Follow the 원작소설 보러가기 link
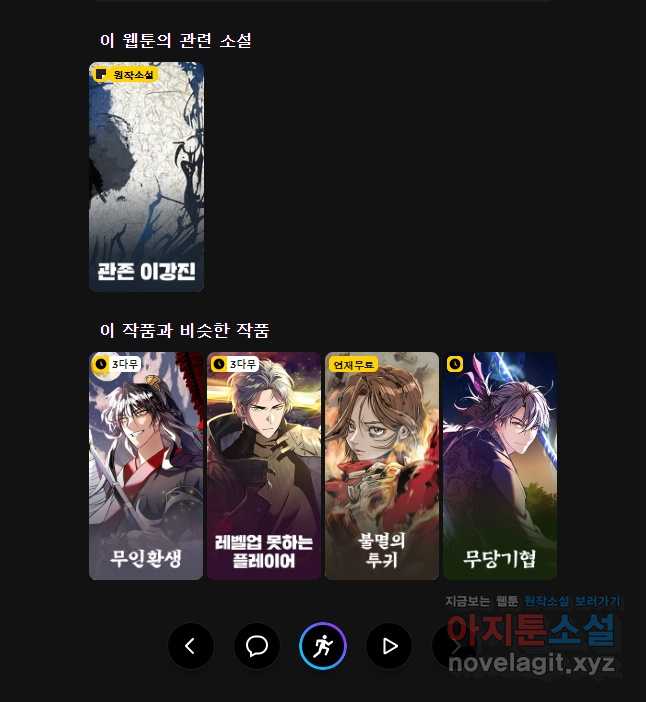The image size is (646, 702). [x=572, y=601]
